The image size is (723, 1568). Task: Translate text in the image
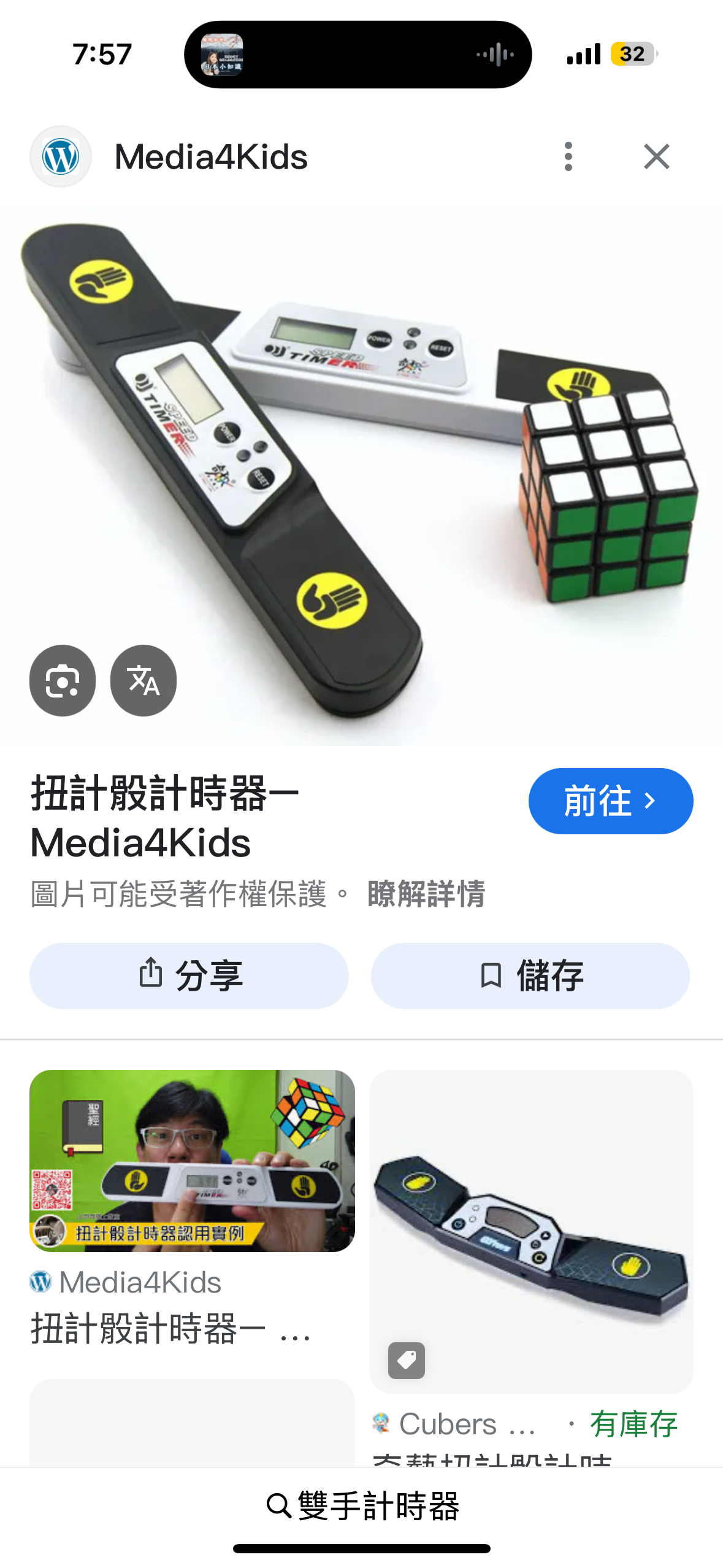pyautogui.click(x=143, y=680)
